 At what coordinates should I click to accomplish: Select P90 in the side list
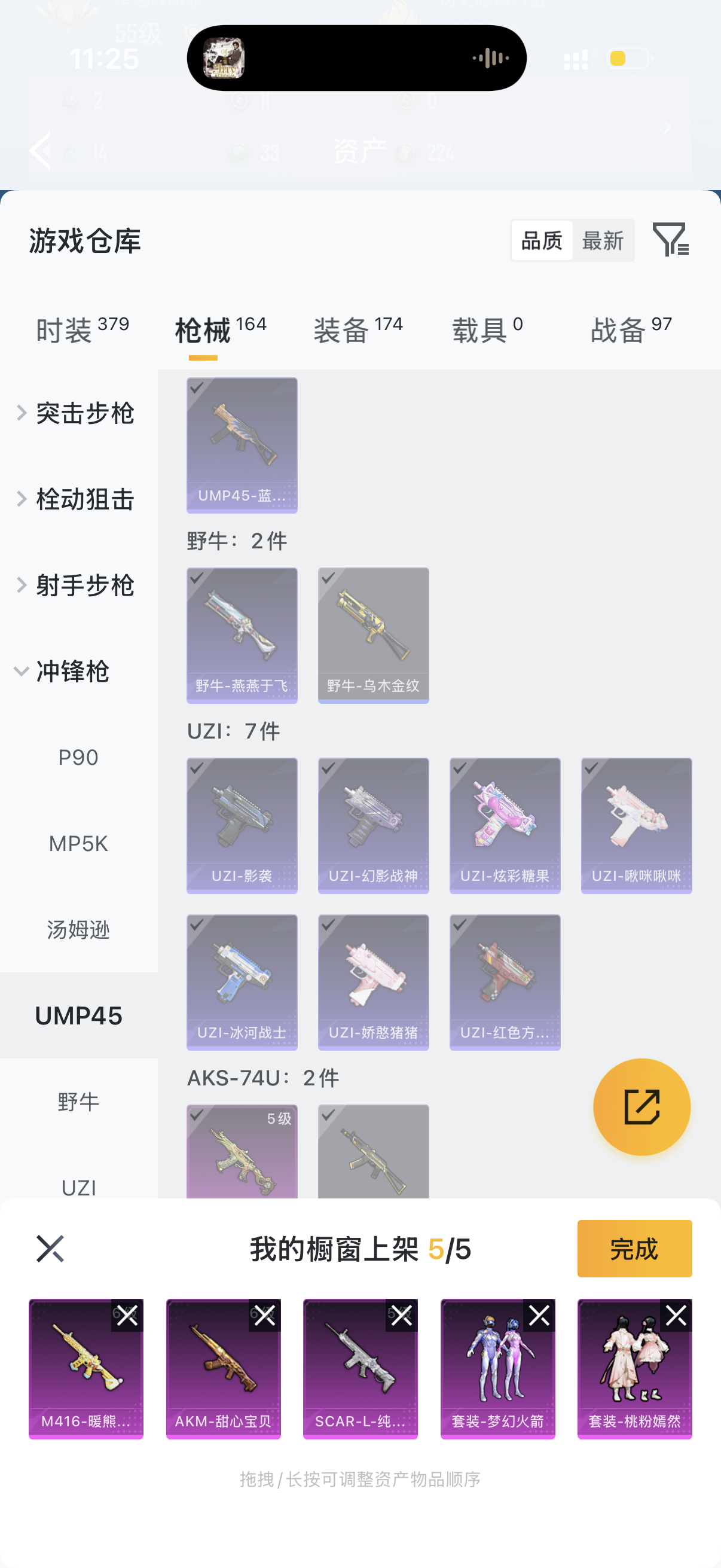(x=78, y=758)
